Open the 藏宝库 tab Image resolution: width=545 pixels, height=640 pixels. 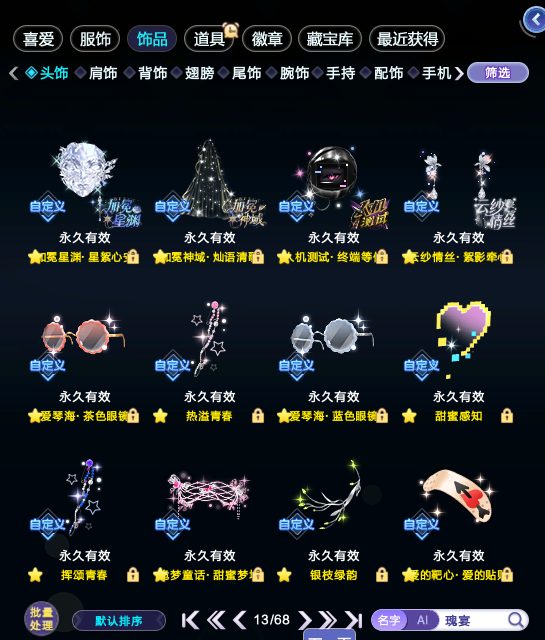coord(330,39)
